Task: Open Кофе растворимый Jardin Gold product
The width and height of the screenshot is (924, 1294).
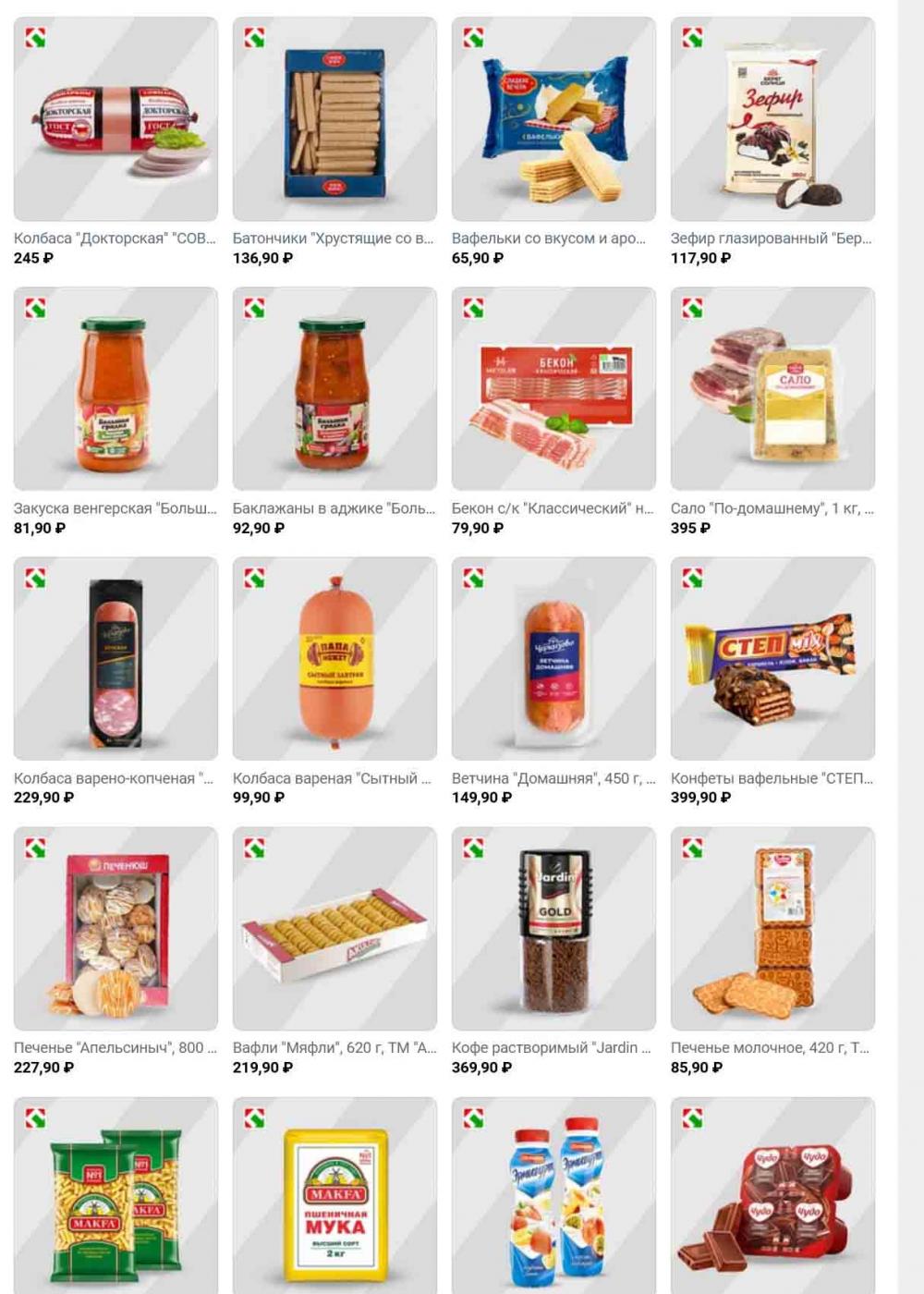Action: (x=553, y=929)
